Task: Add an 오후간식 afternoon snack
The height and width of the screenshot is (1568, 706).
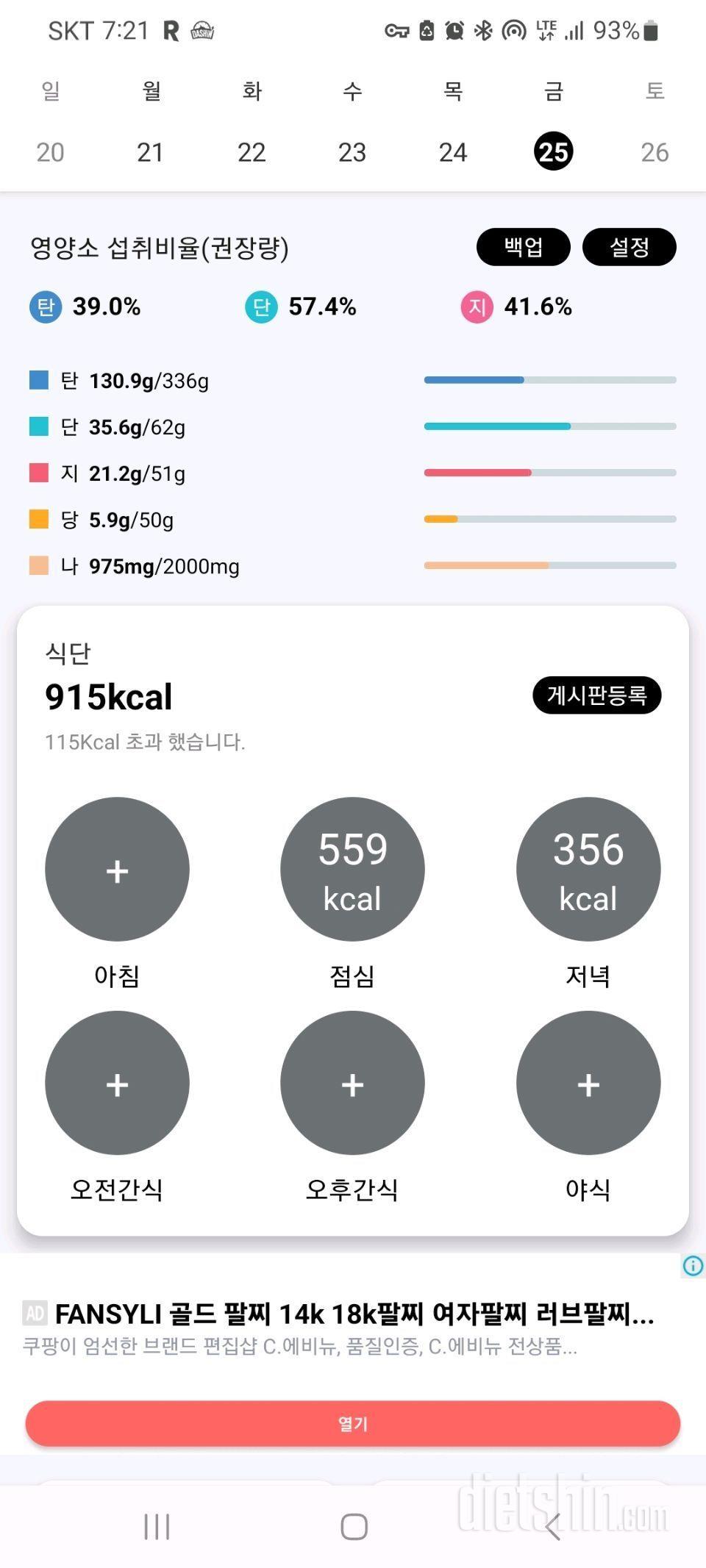Action: (x=352, y=1083)
